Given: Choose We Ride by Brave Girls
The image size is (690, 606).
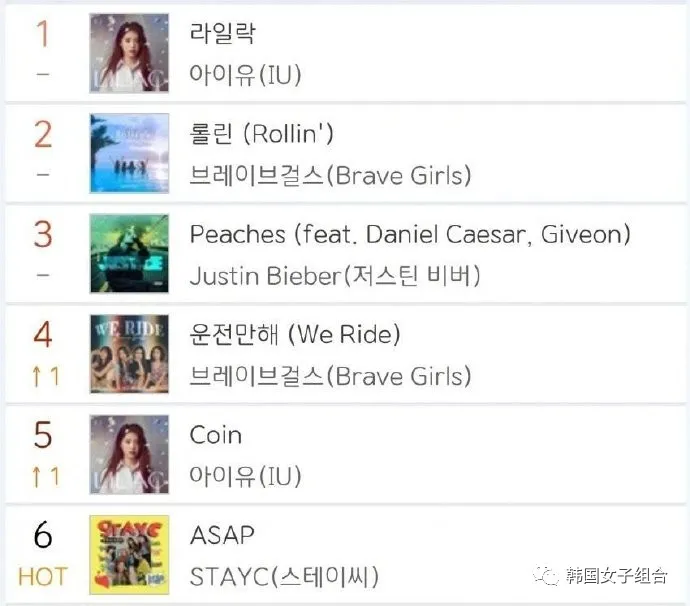Looking at the screenshot, I should [294, 335].
